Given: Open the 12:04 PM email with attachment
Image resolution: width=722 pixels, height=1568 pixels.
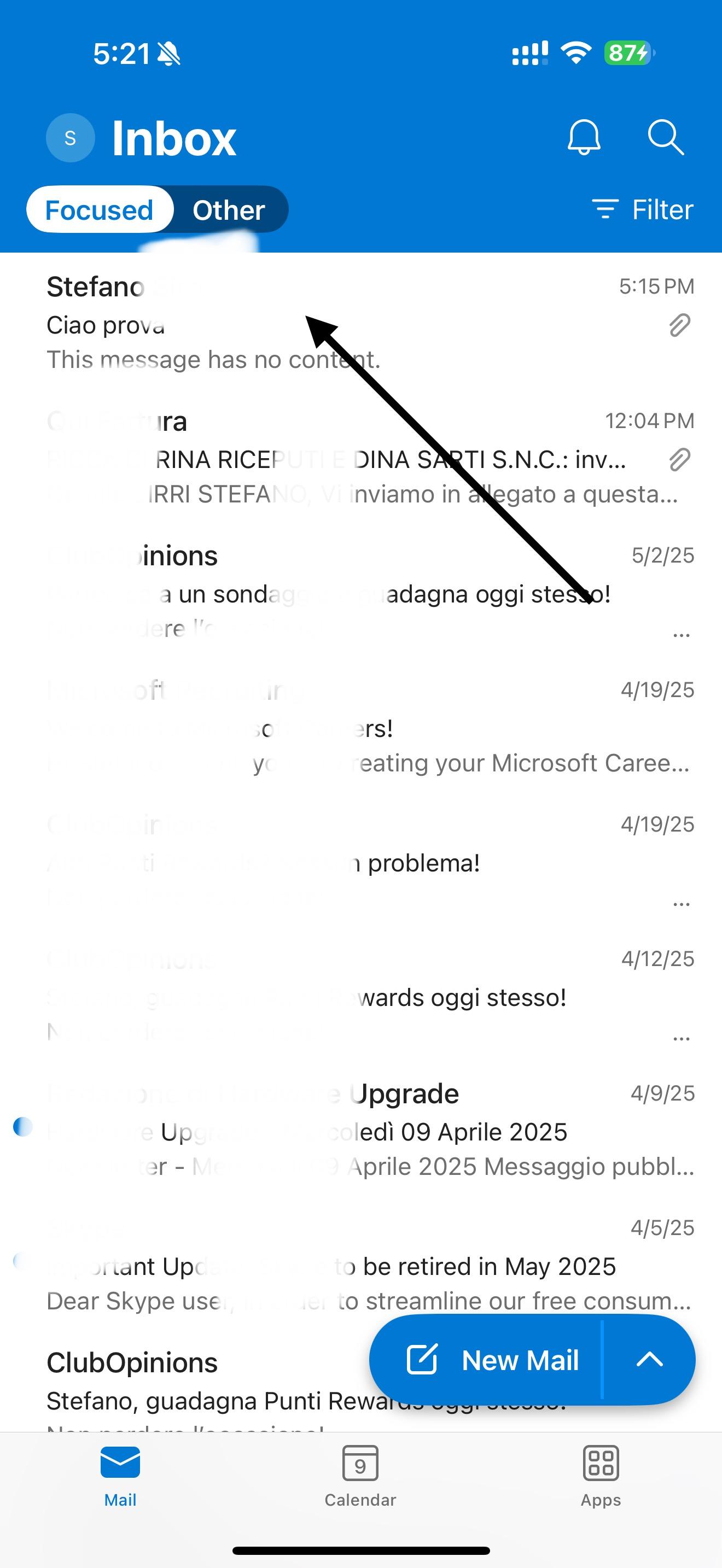Looking at the screenshot, I should click(365, 458).
